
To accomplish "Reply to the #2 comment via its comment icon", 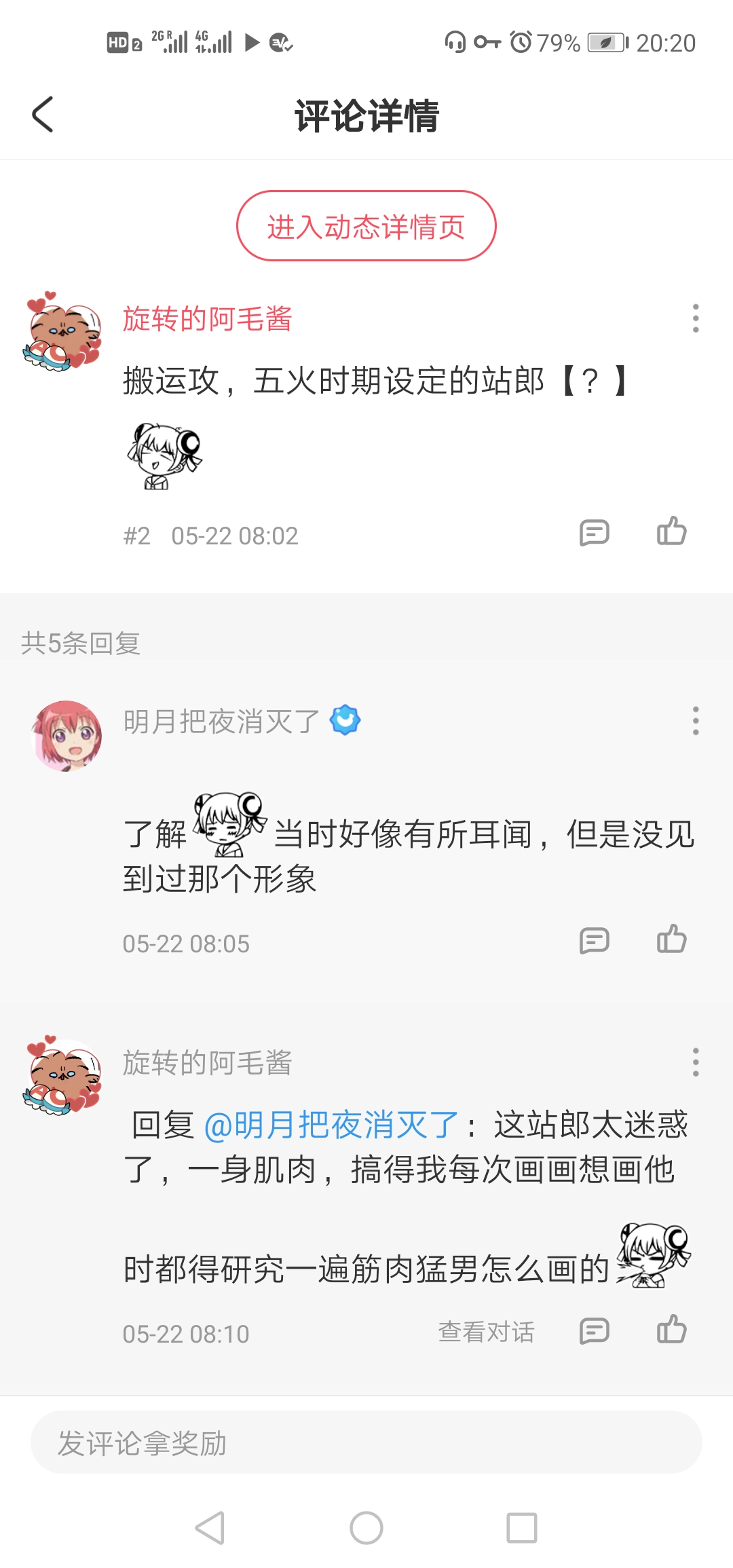I will point(594,533).
